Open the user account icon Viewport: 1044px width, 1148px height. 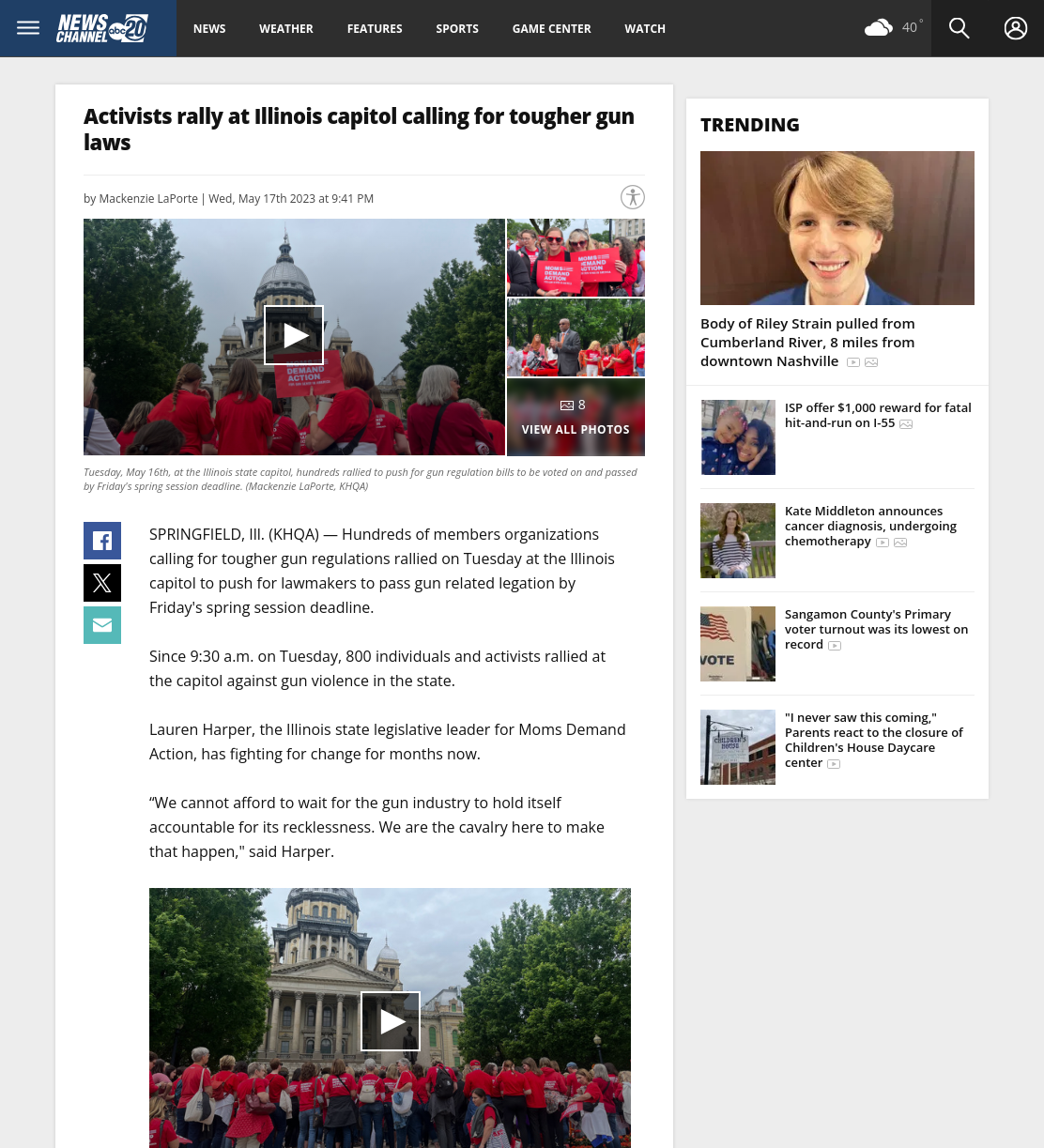1016,28
